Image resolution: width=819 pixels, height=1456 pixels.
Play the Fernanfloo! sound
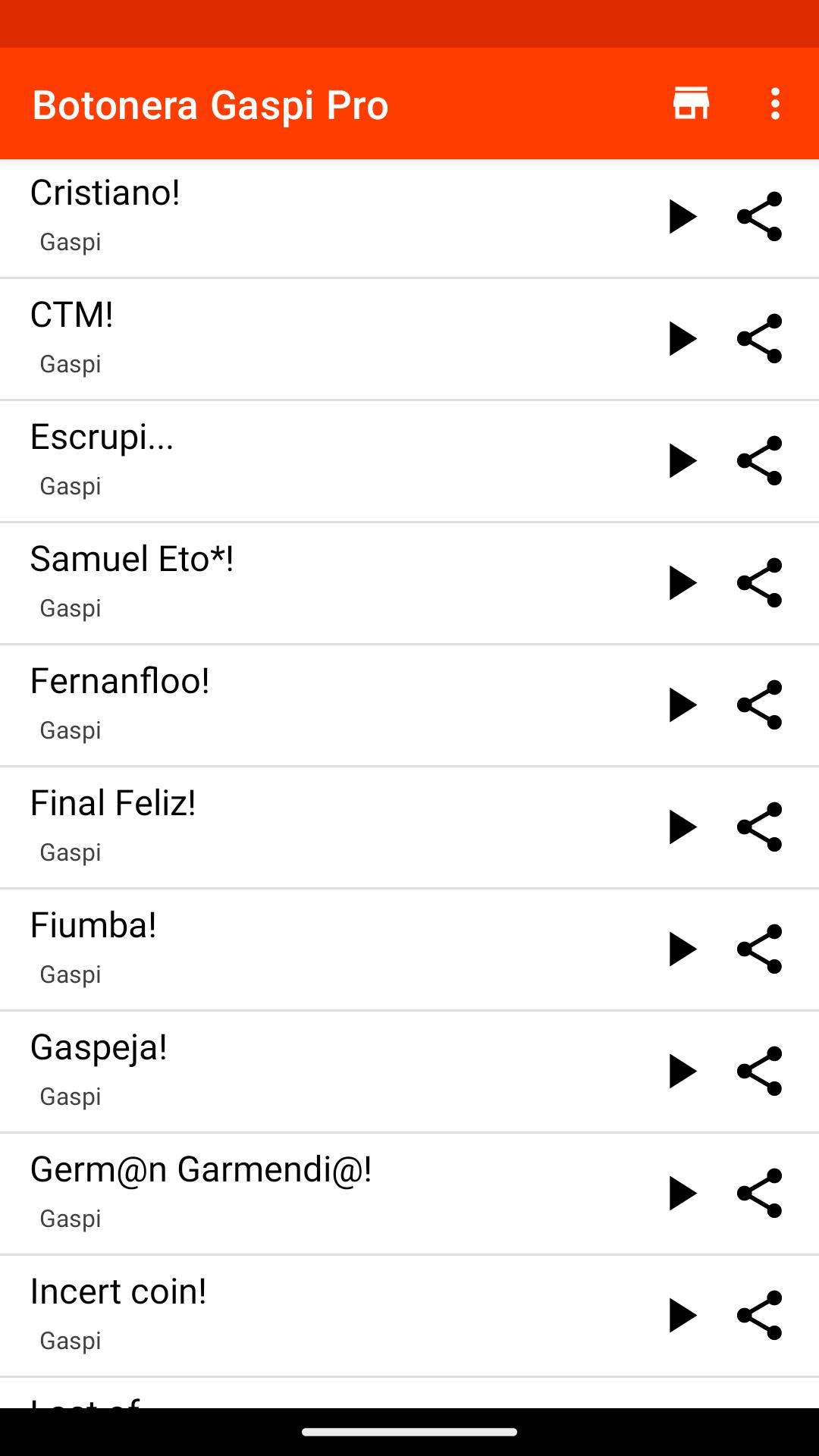click(682, 705)
